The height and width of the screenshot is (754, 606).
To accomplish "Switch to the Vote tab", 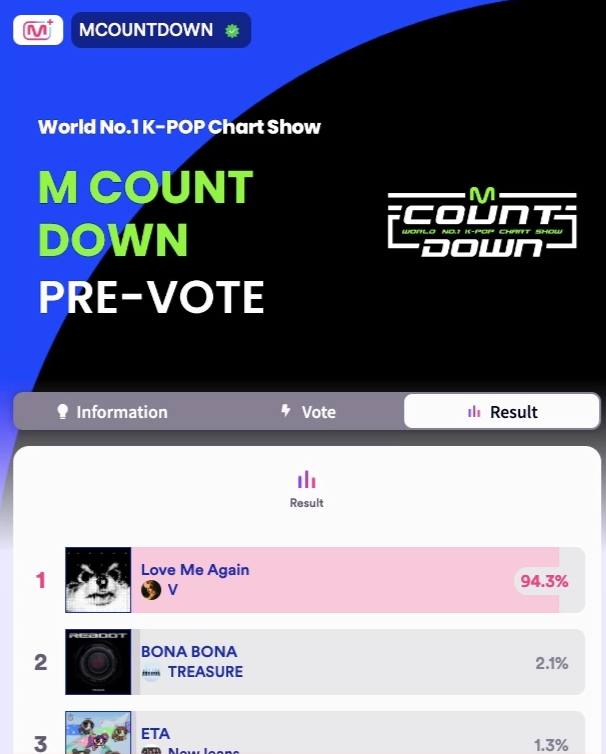I will pyautogui.click(x=308, y=412).
